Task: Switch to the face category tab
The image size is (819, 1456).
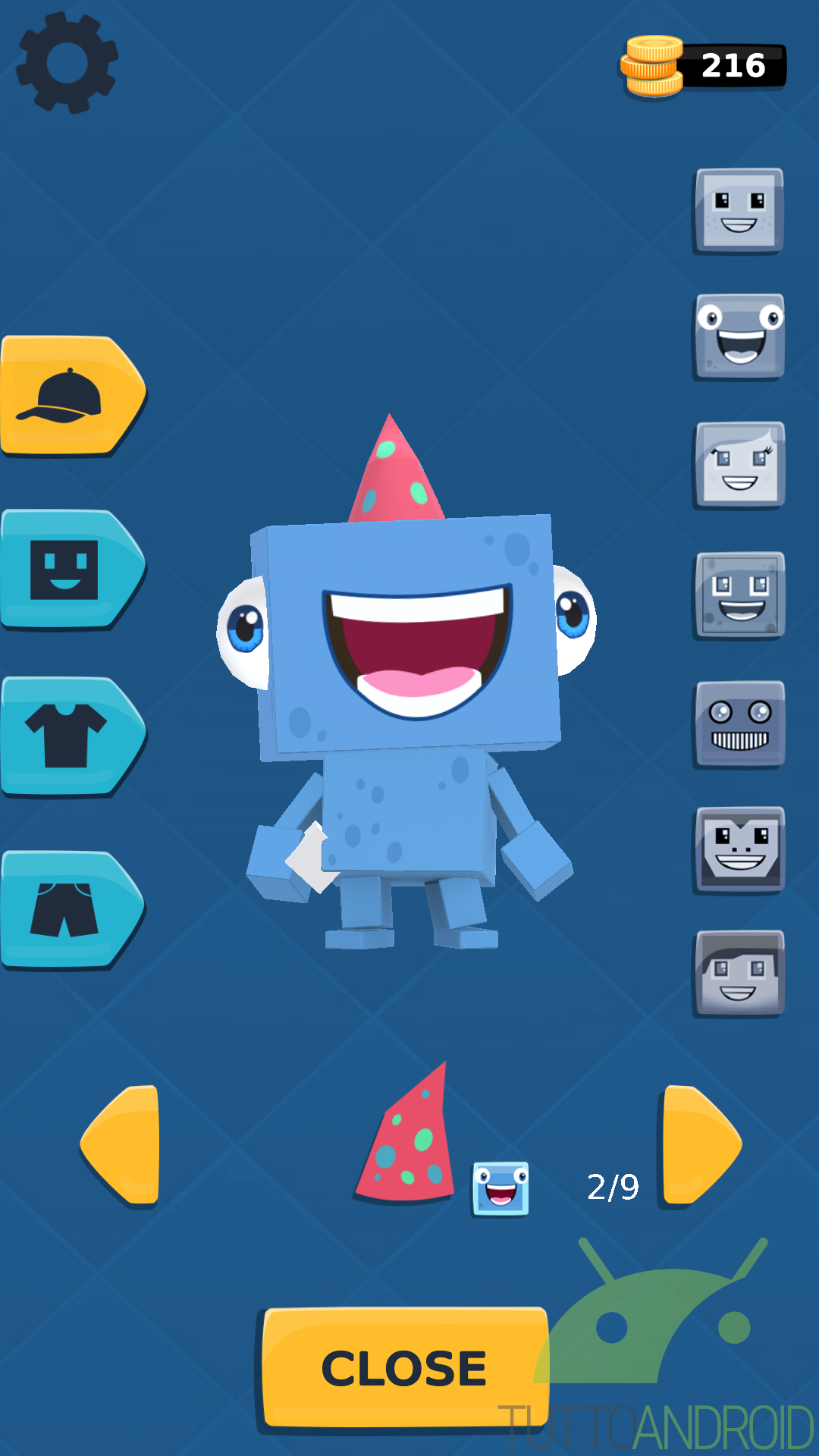Action: pyautogui.click(x=72, y=570)
